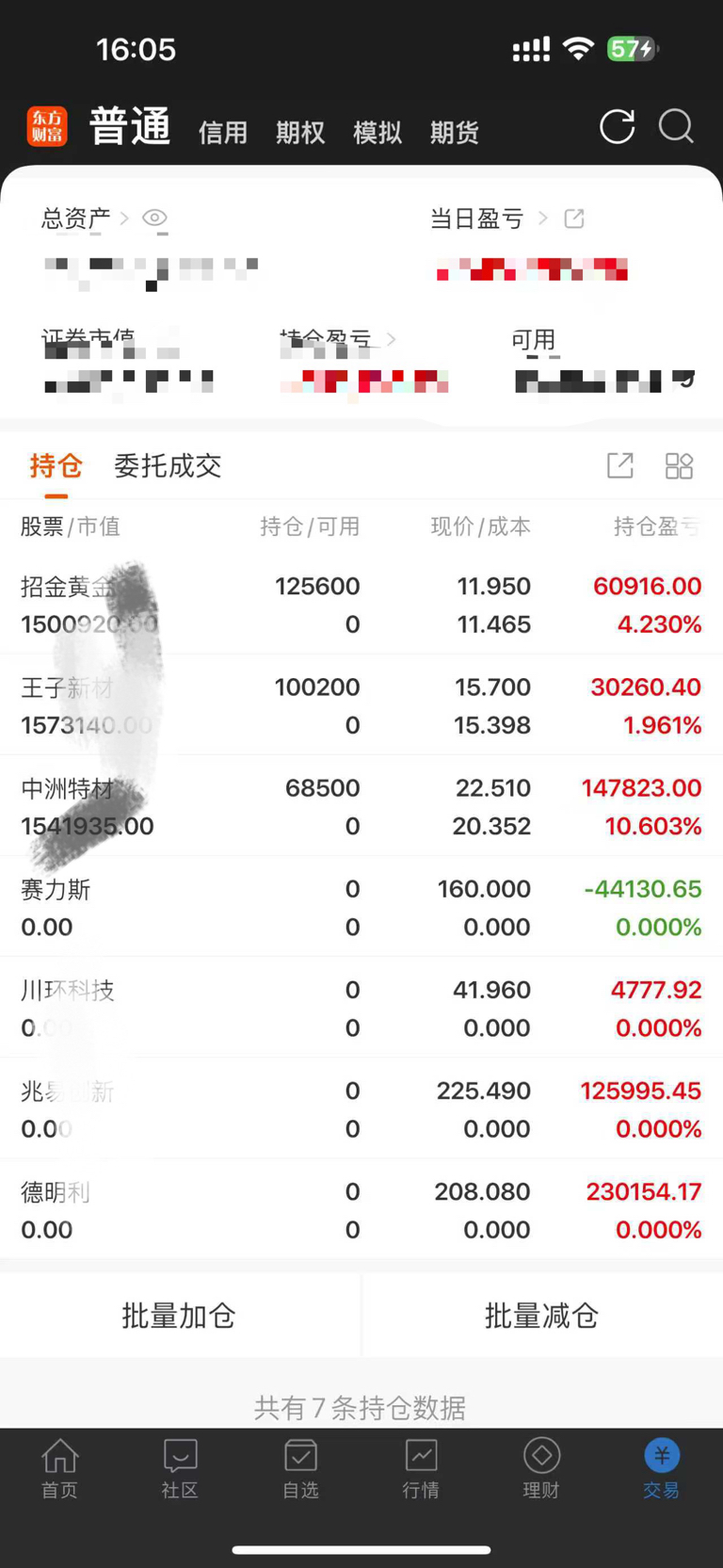Go to 首页 in bottom navigation
This screenshot has height=1568, width=723.
59,1468
